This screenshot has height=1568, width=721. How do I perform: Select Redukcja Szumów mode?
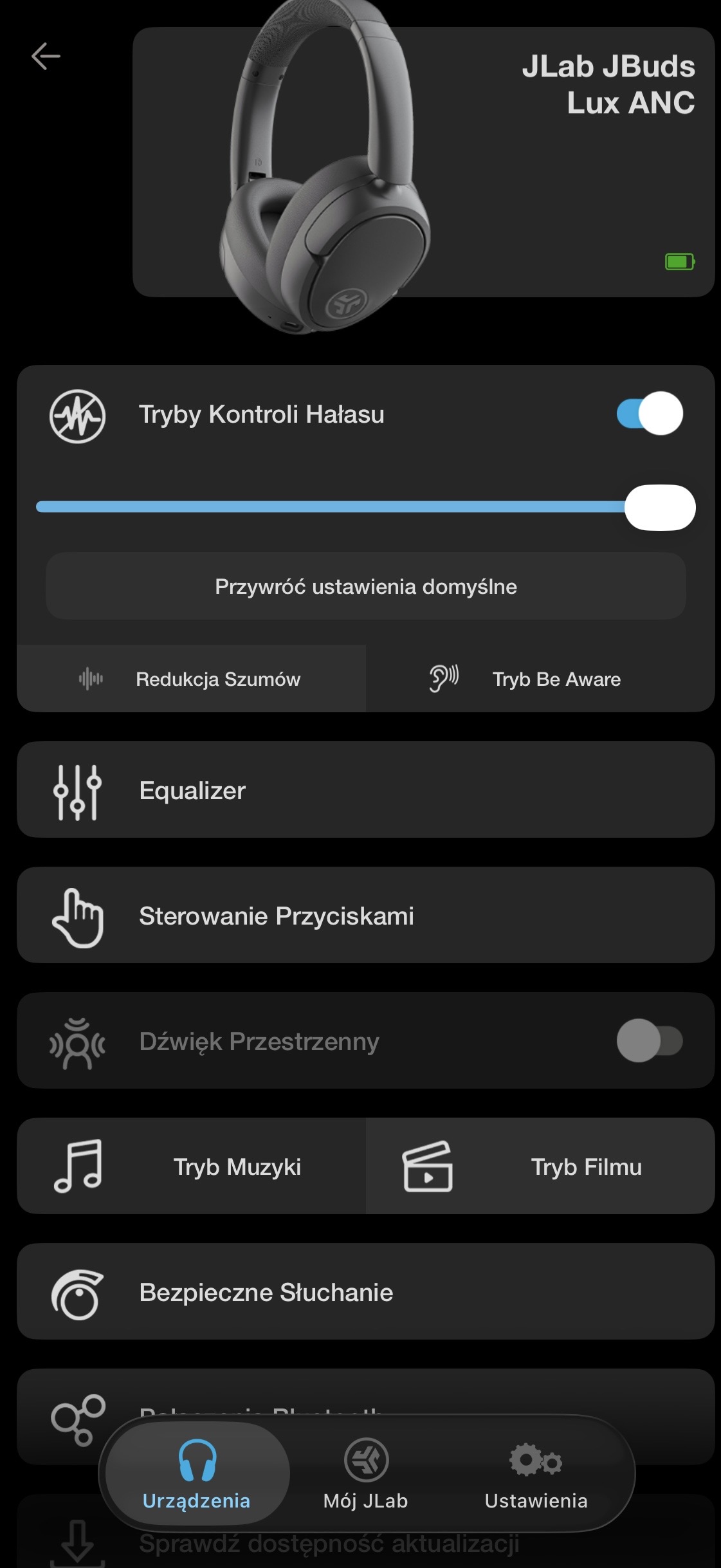[192, 679]
